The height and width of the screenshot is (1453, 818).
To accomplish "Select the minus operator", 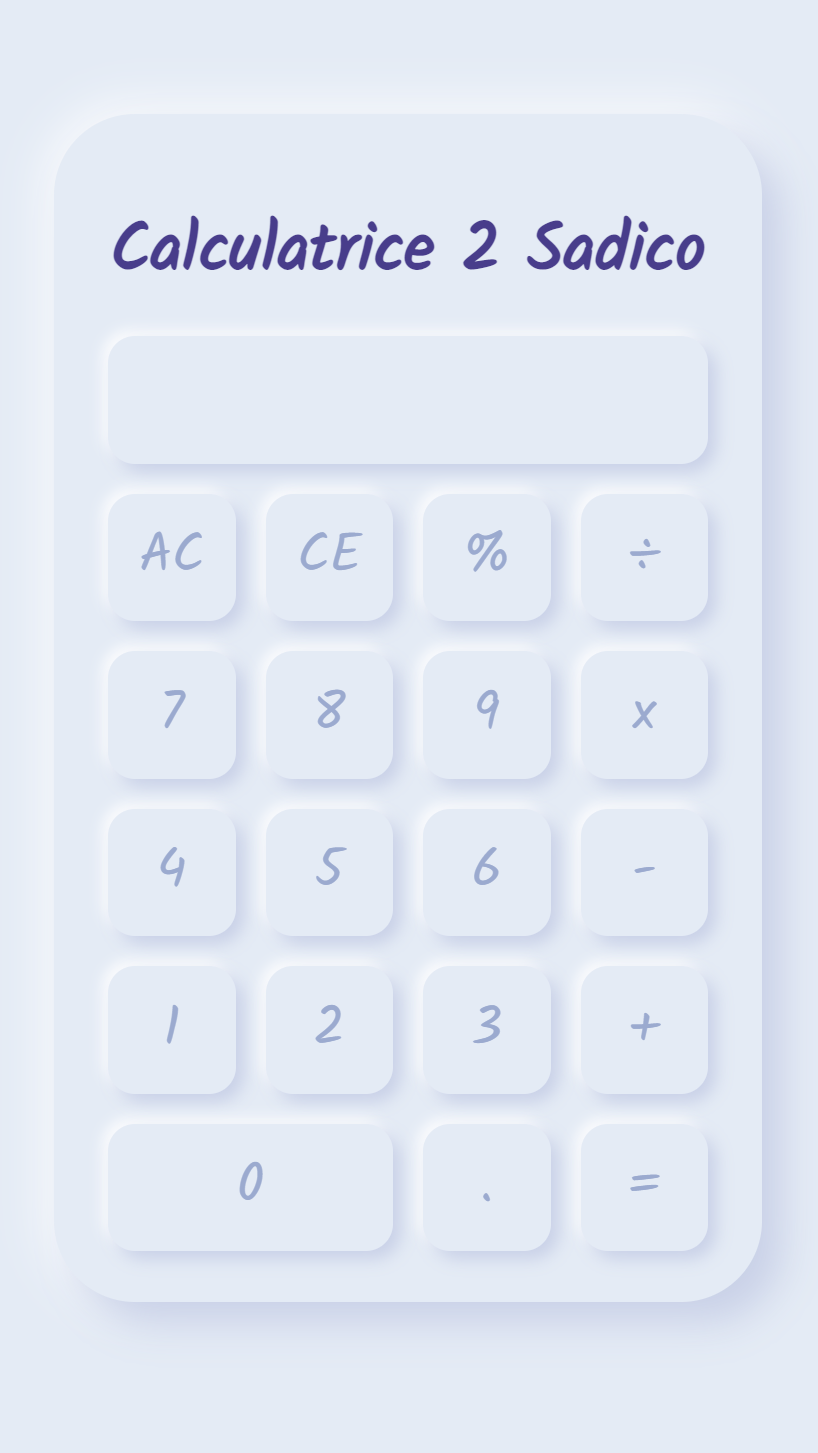I will point(644,872).
